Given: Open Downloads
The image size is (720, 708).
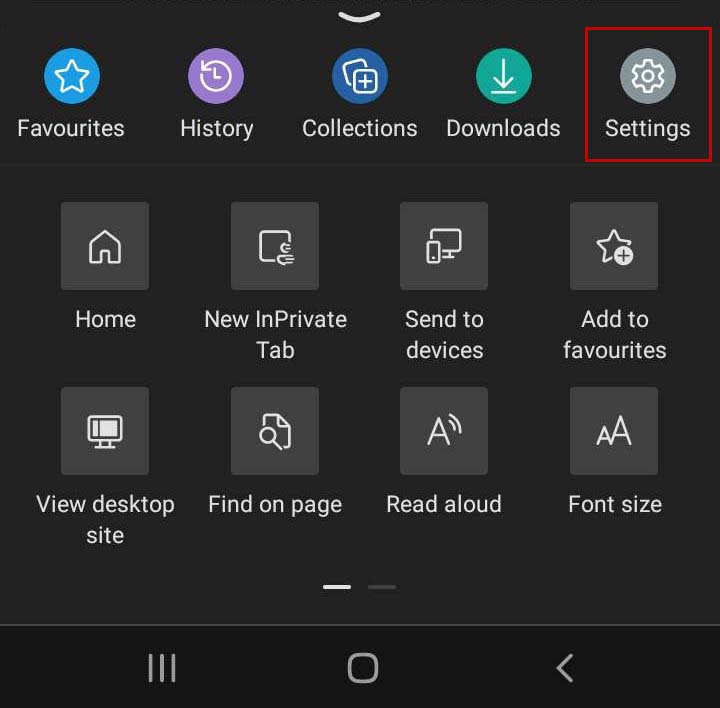Looking at the screenshot, I should click(503, 77).
